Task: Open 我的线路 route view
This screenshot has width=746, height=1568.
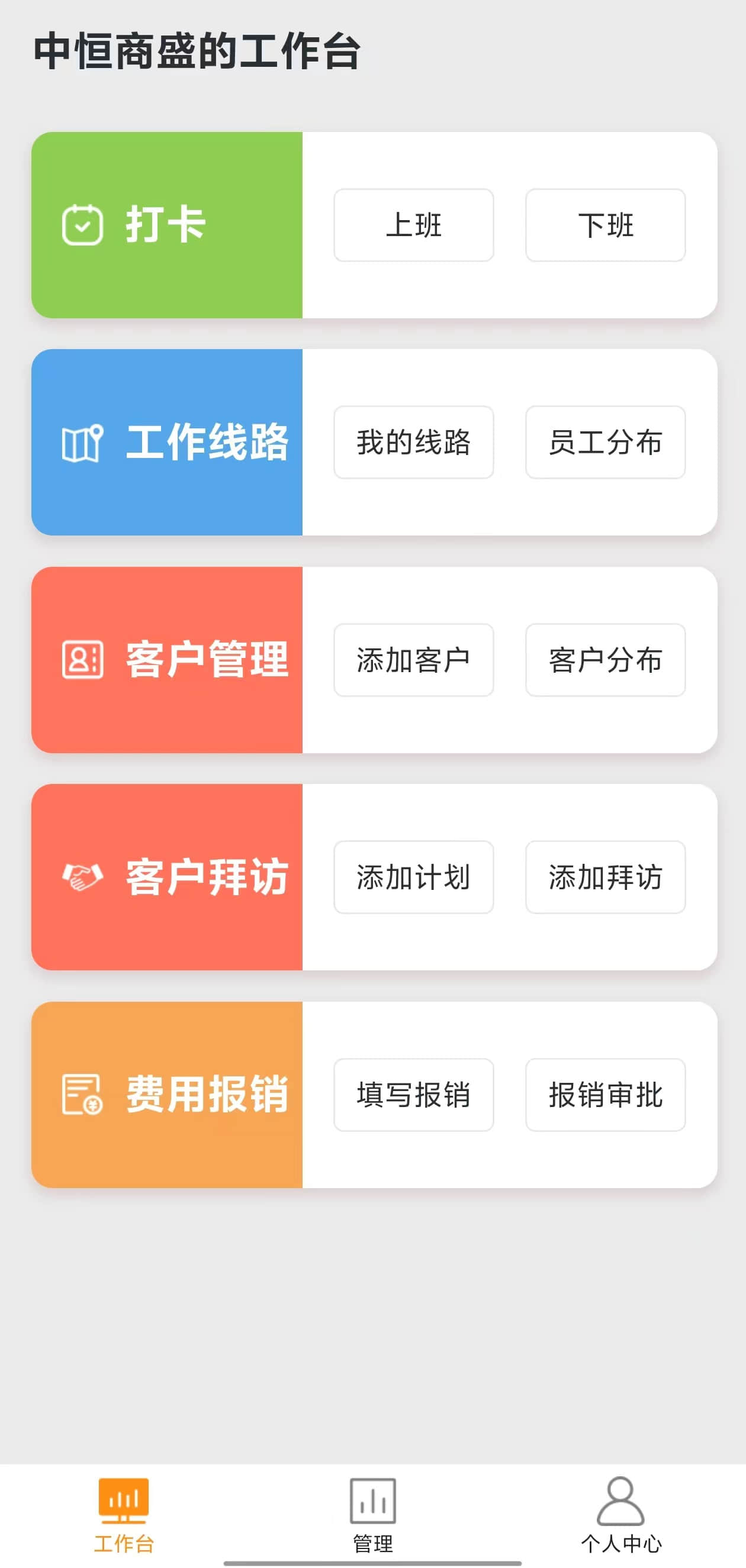Action: (413, 443)
